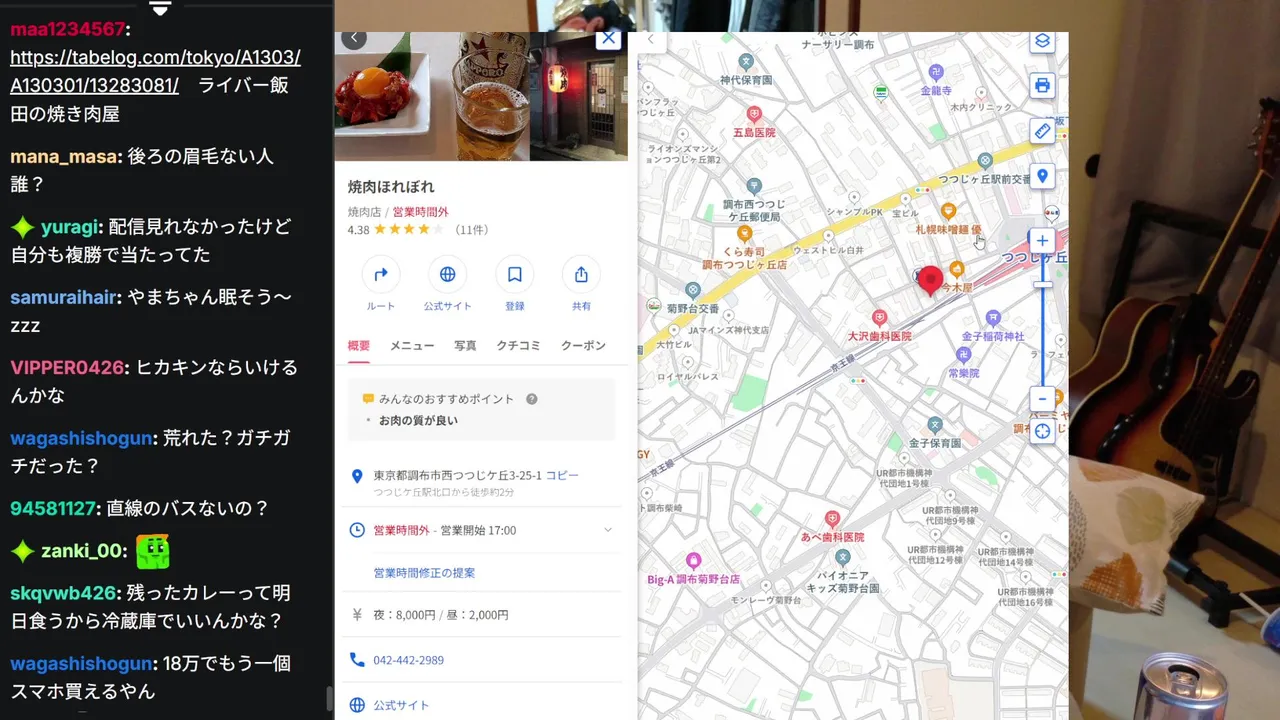Print the map via printer icon
This screenshot has width=1280, height=720.
click(x=1042, y=86)
